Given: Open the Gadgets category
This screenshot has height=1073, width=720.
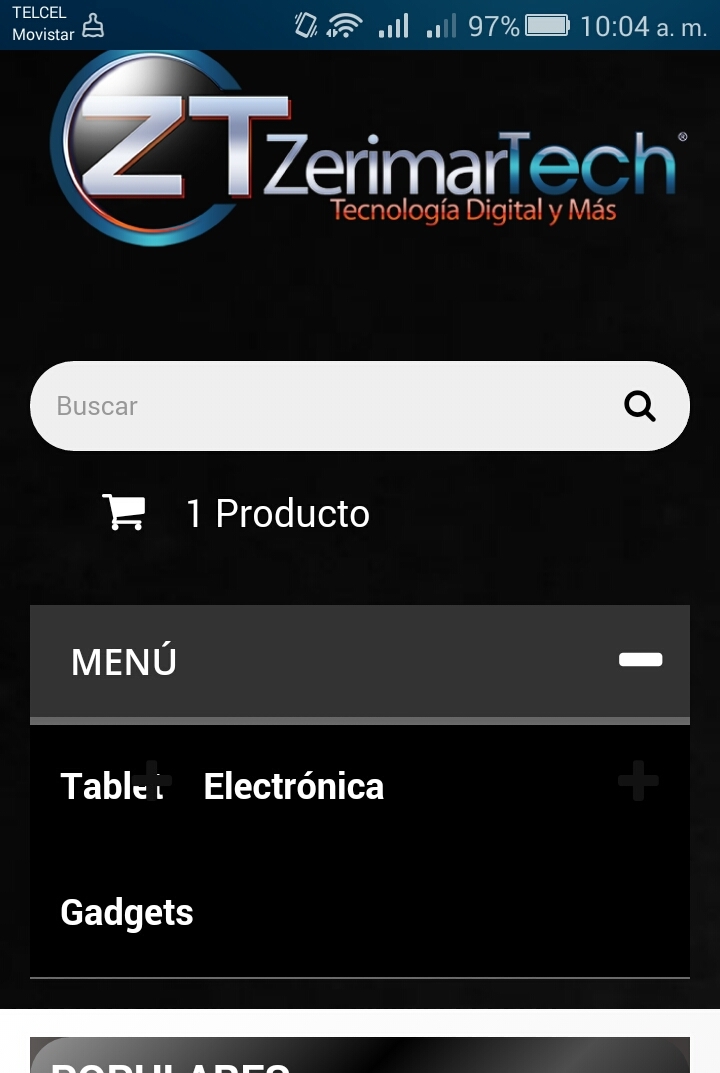Looking at the screenshot, I should pos(127,912).
